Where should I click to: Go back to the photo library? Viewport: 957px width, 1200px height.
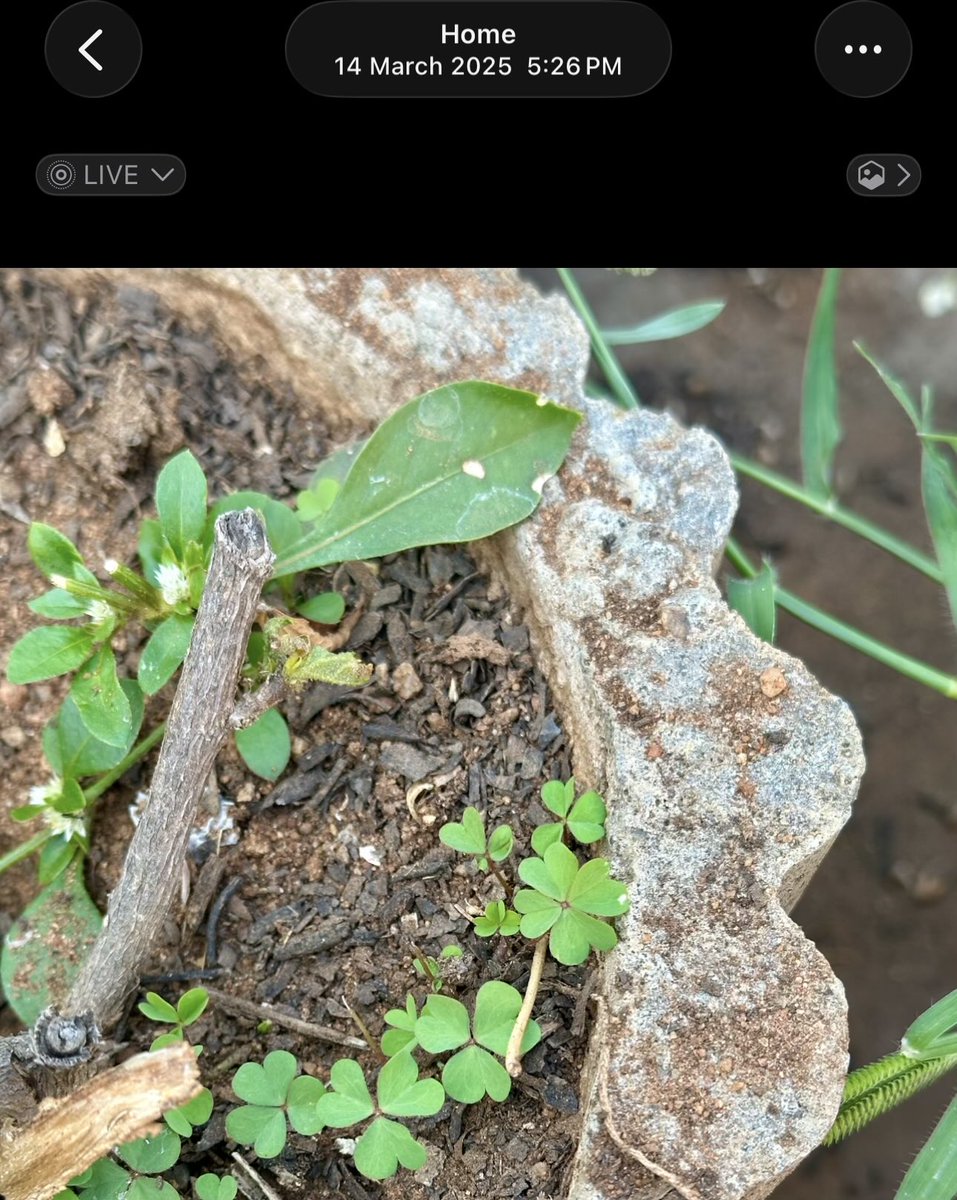tap(92, 49)
